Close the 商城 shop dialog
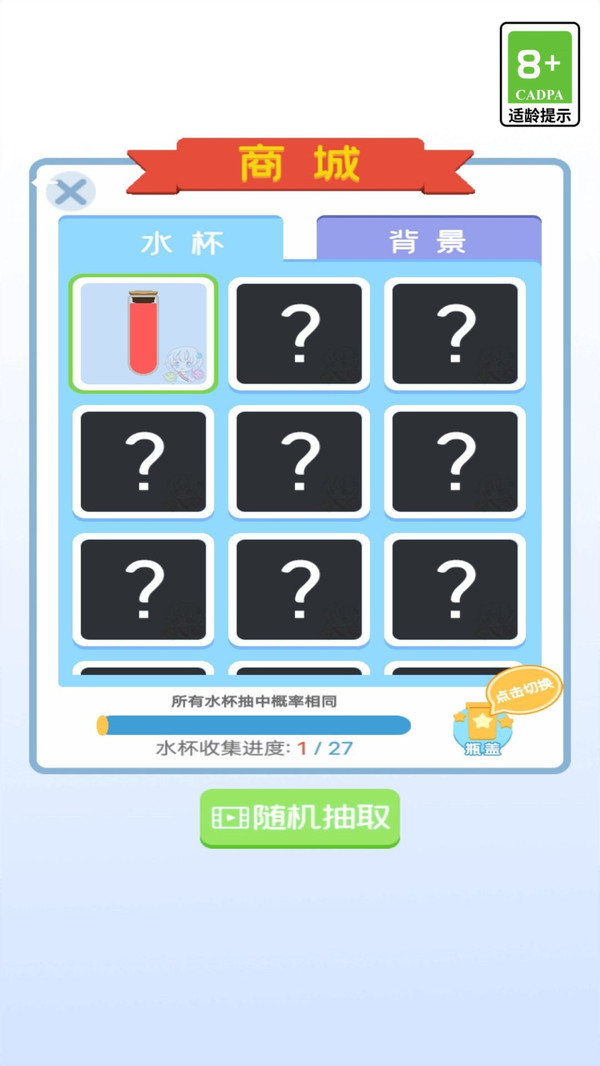The width and height of the screenshot is (600, 1066). pos(70,191)
